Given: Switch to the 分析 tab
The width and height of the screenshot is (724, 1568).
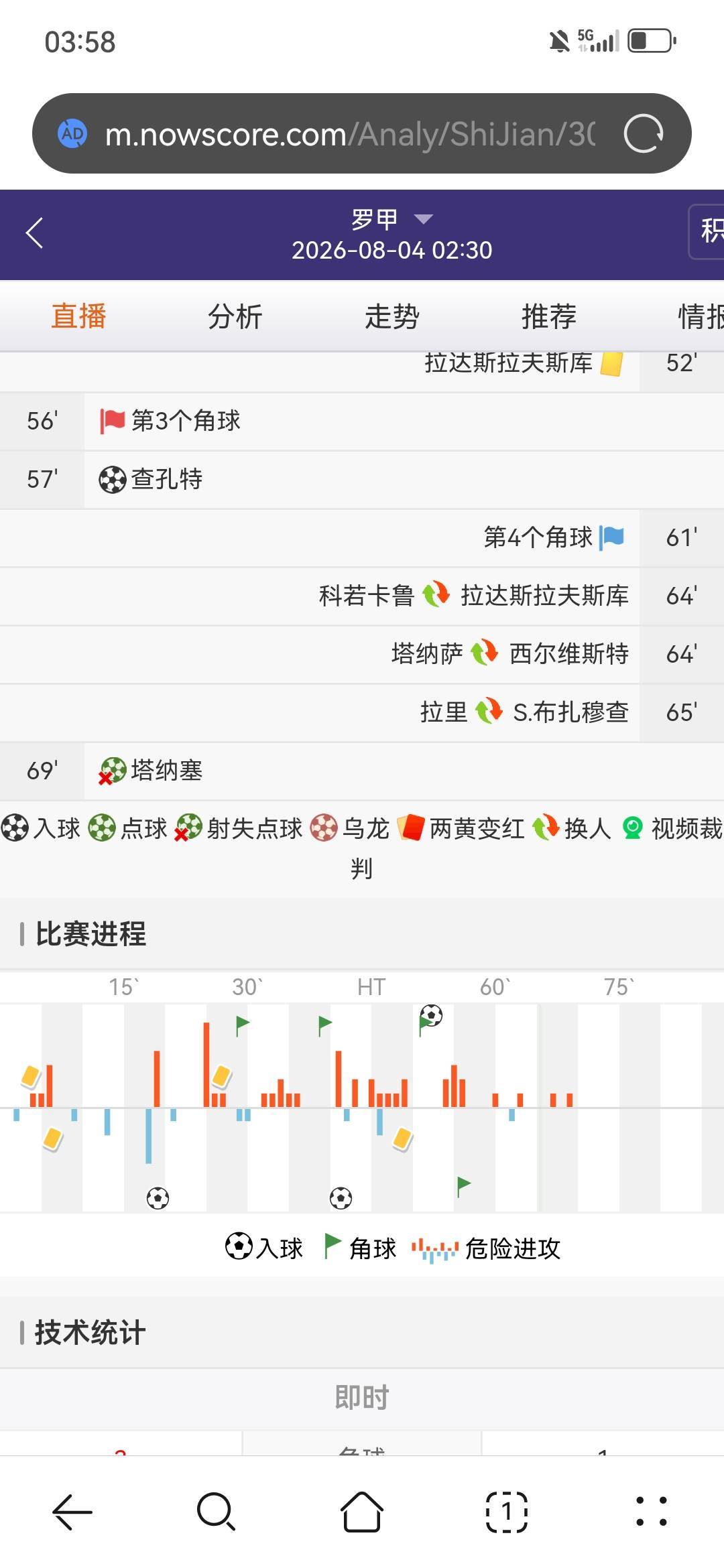Looking at the screenshot, I should (235, 316).
